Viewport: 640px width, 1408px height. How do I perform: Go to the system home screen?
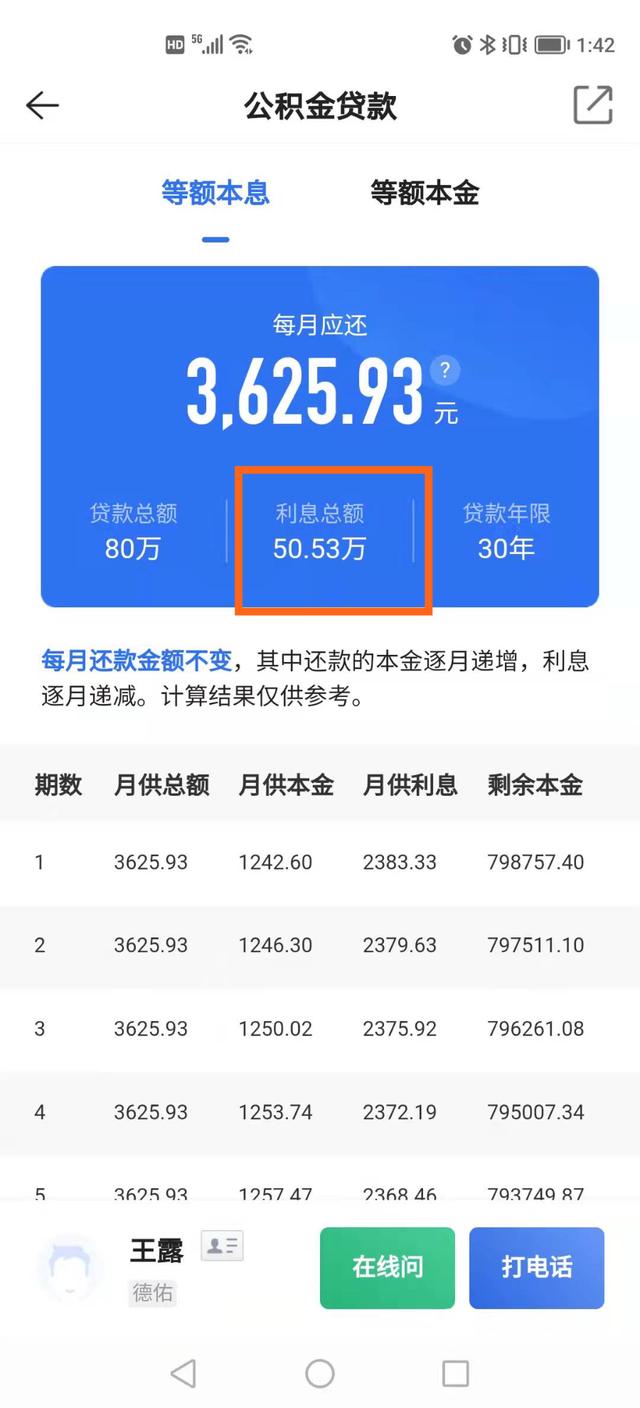click(x=320, y=1373)
